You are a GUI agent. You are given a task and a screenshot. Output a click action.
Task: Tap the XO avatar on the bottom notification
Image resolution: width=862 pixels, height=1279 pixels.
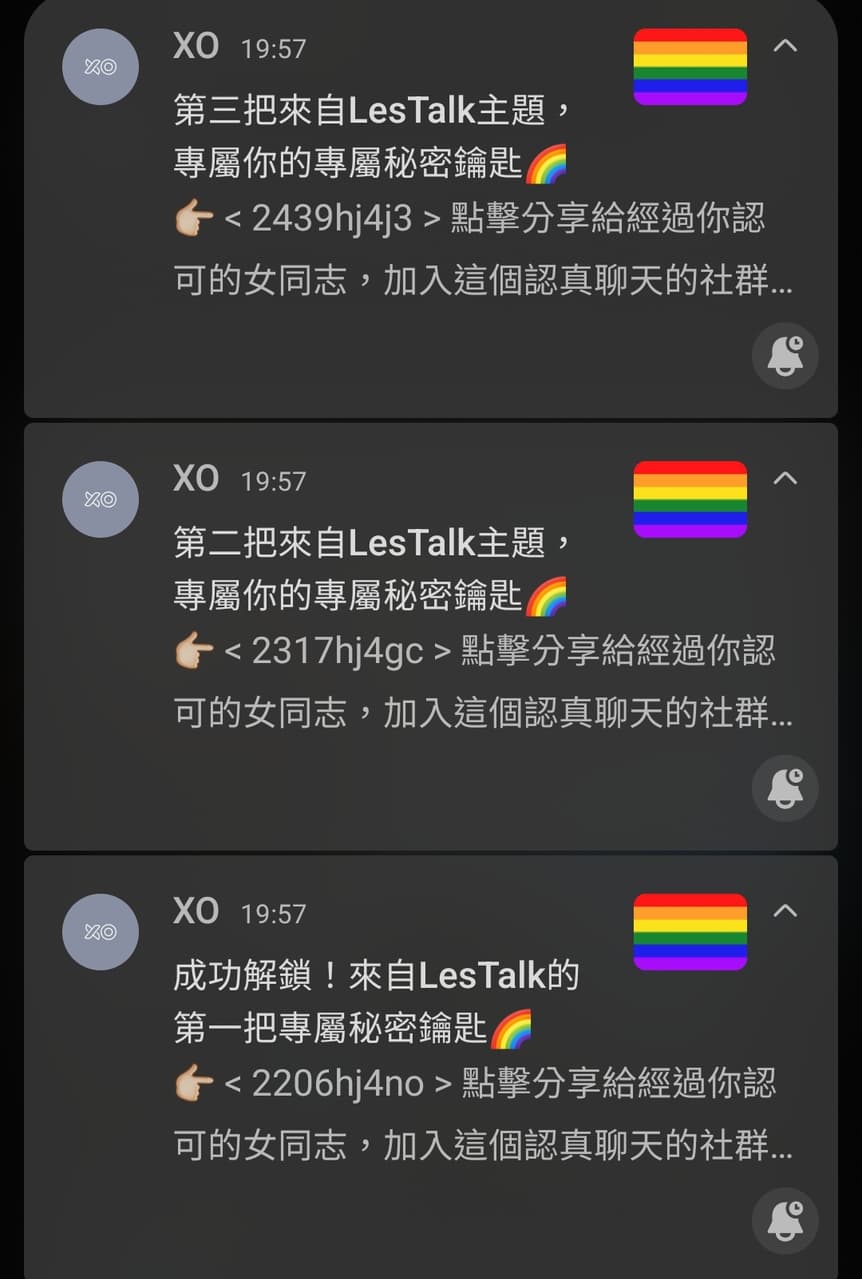[x=100, y=931]
